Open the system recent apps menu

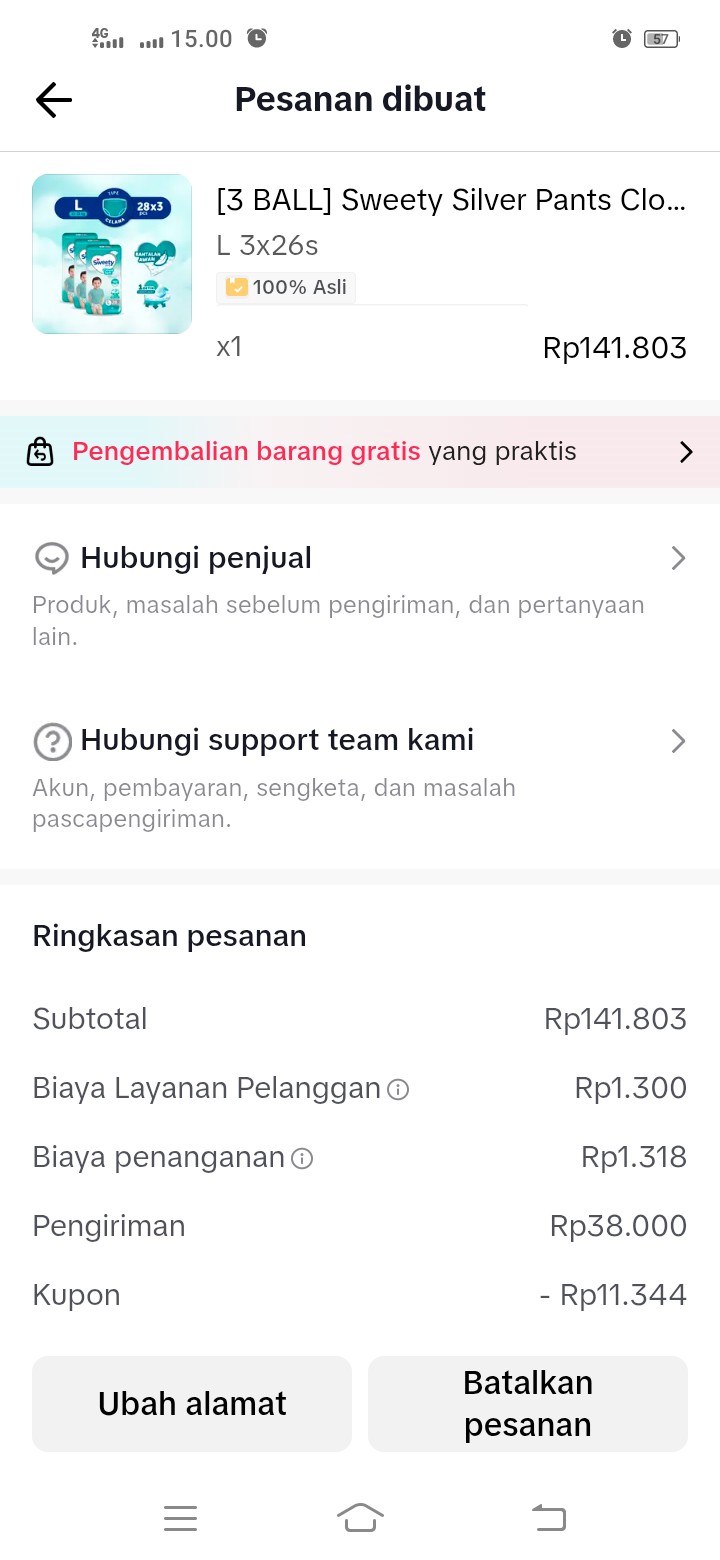180,1518
